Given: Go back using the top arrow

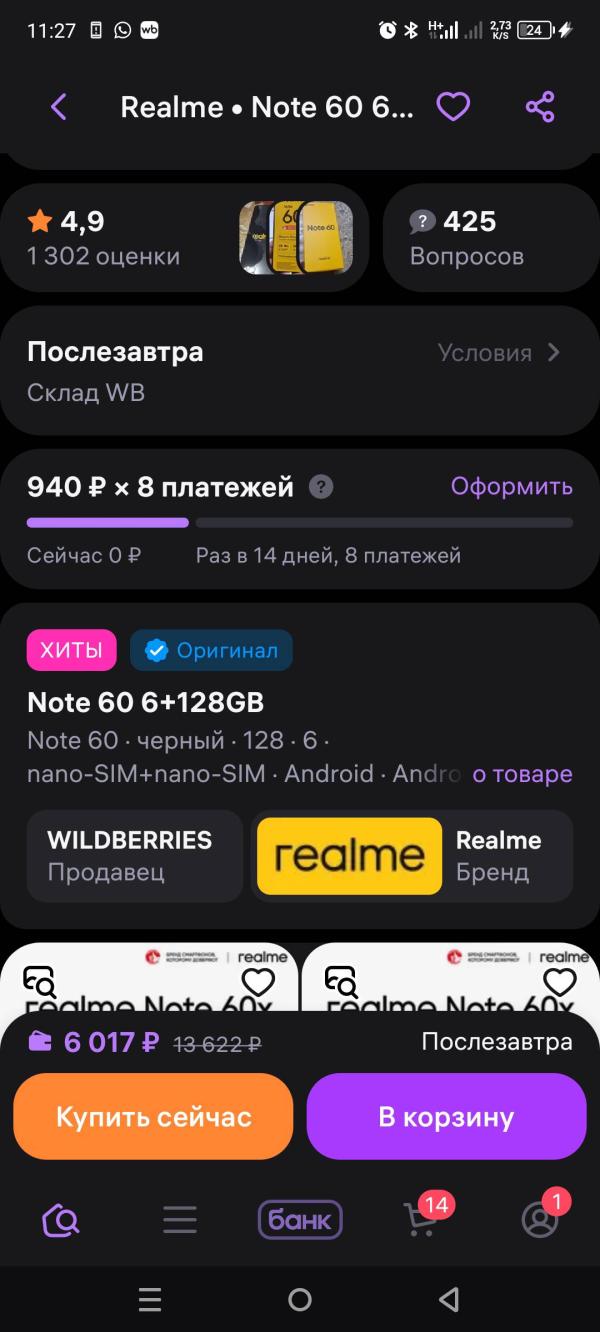Looking at the screenshot, I should click(59, 107).
